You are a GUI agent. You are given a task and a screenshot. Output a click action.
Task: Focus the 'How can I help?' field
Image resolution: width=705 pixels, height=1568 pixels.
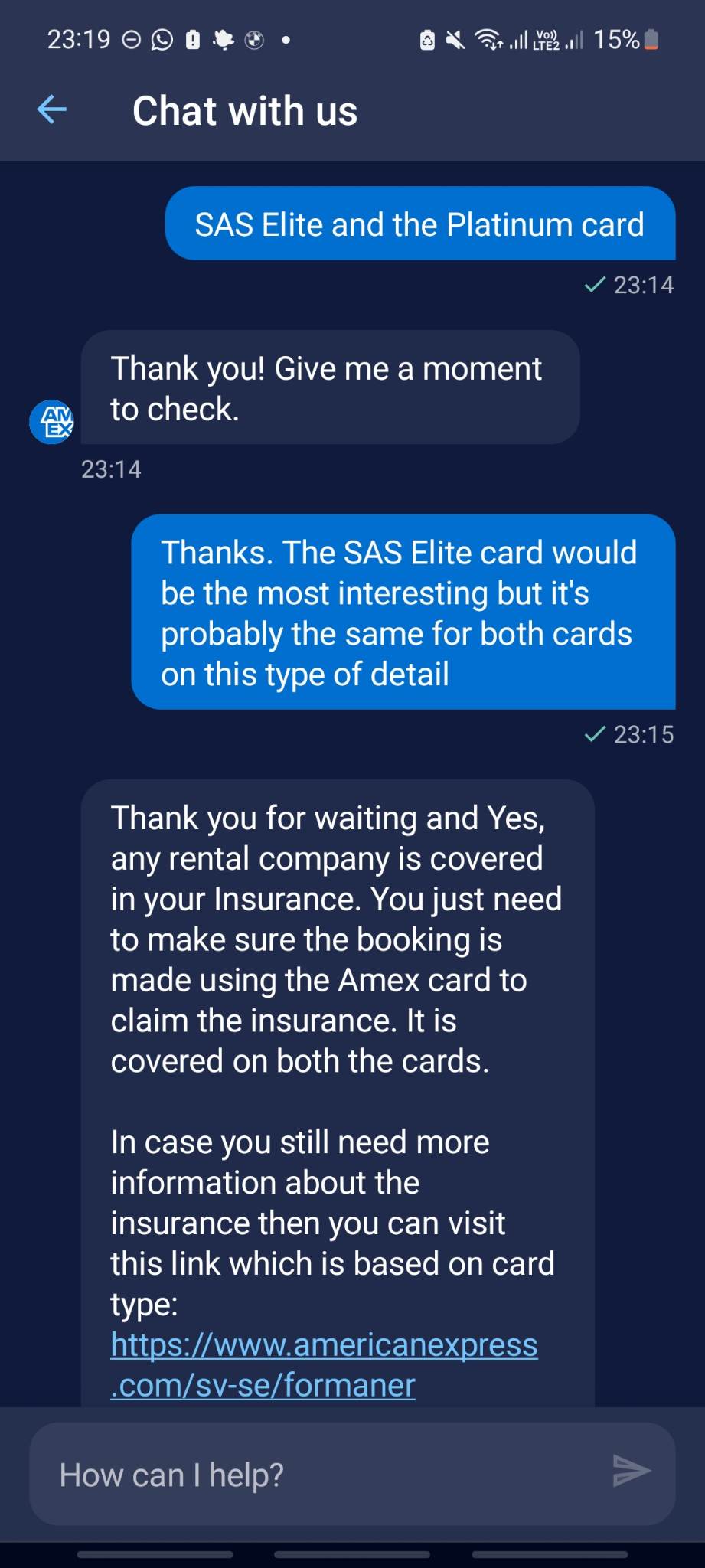(x=321, y=1474)
